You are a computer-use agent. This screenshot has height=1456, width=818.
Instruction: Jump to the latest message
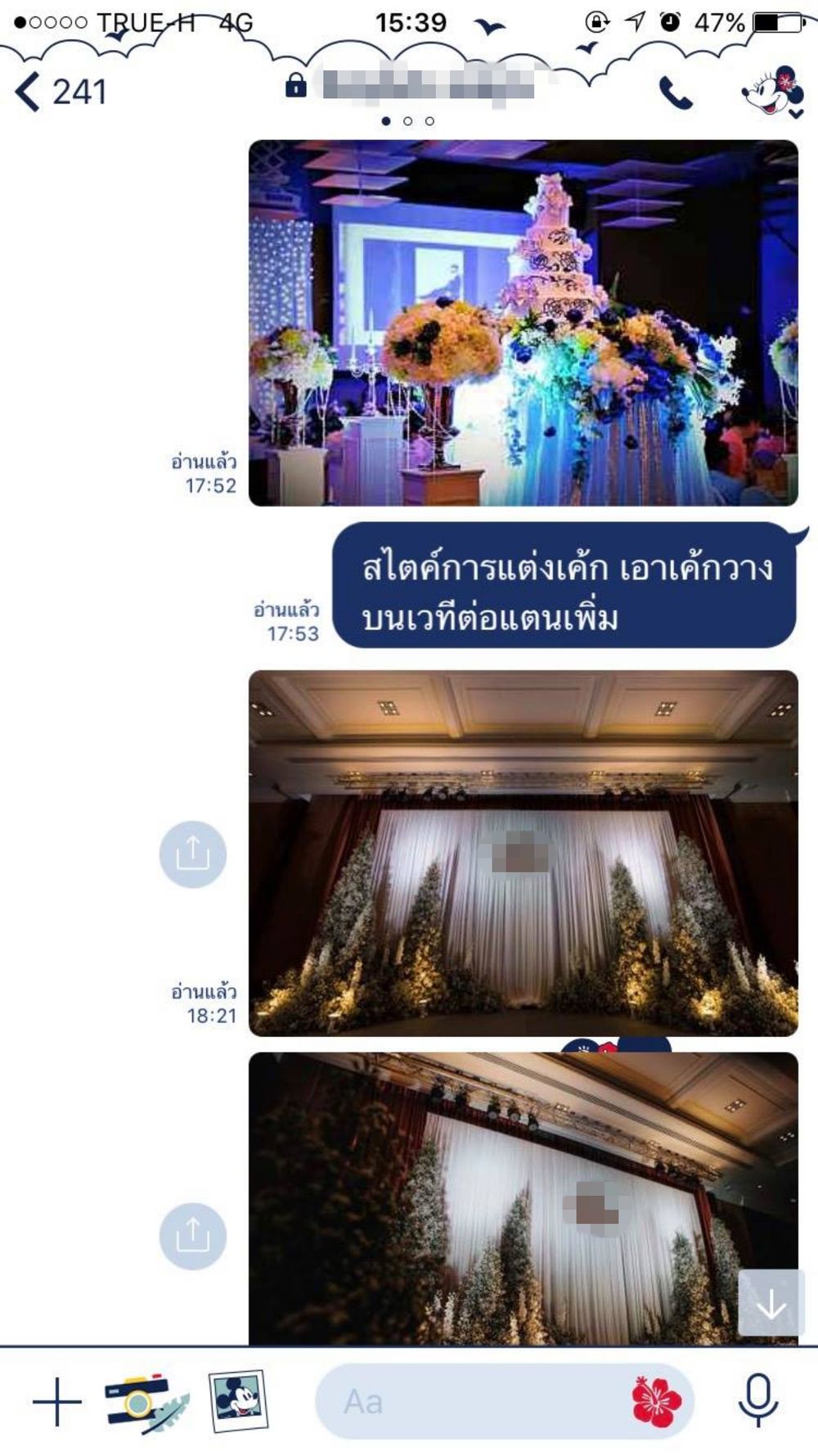(x=771, y=1303)
